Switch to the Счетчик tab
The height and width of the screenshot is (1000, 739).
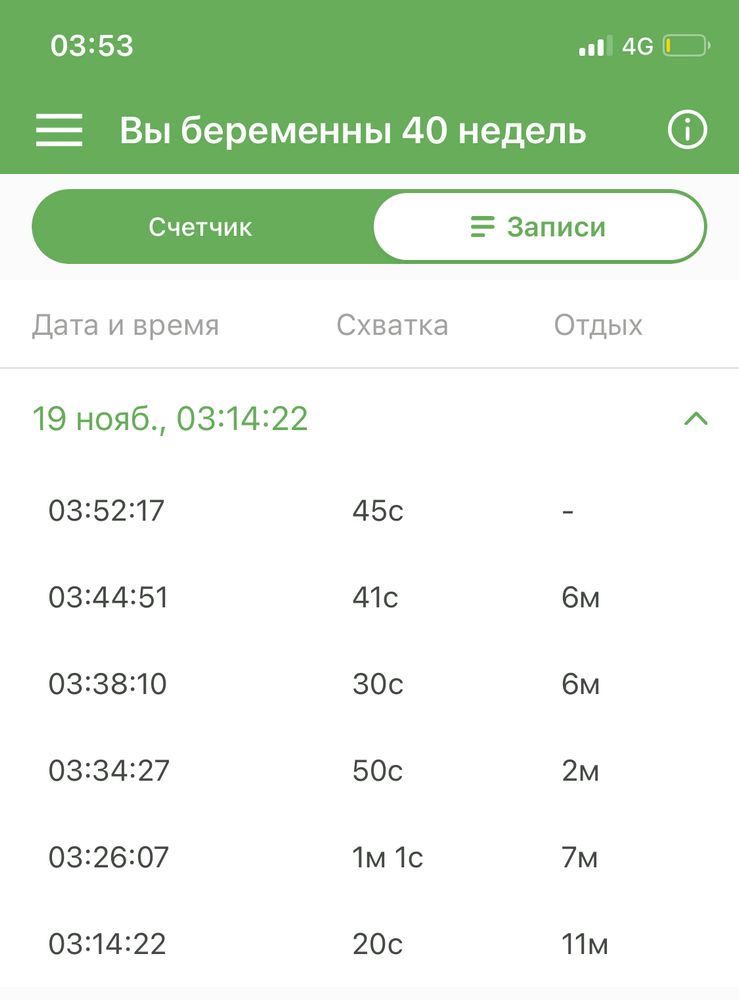[x=201, y=226]
